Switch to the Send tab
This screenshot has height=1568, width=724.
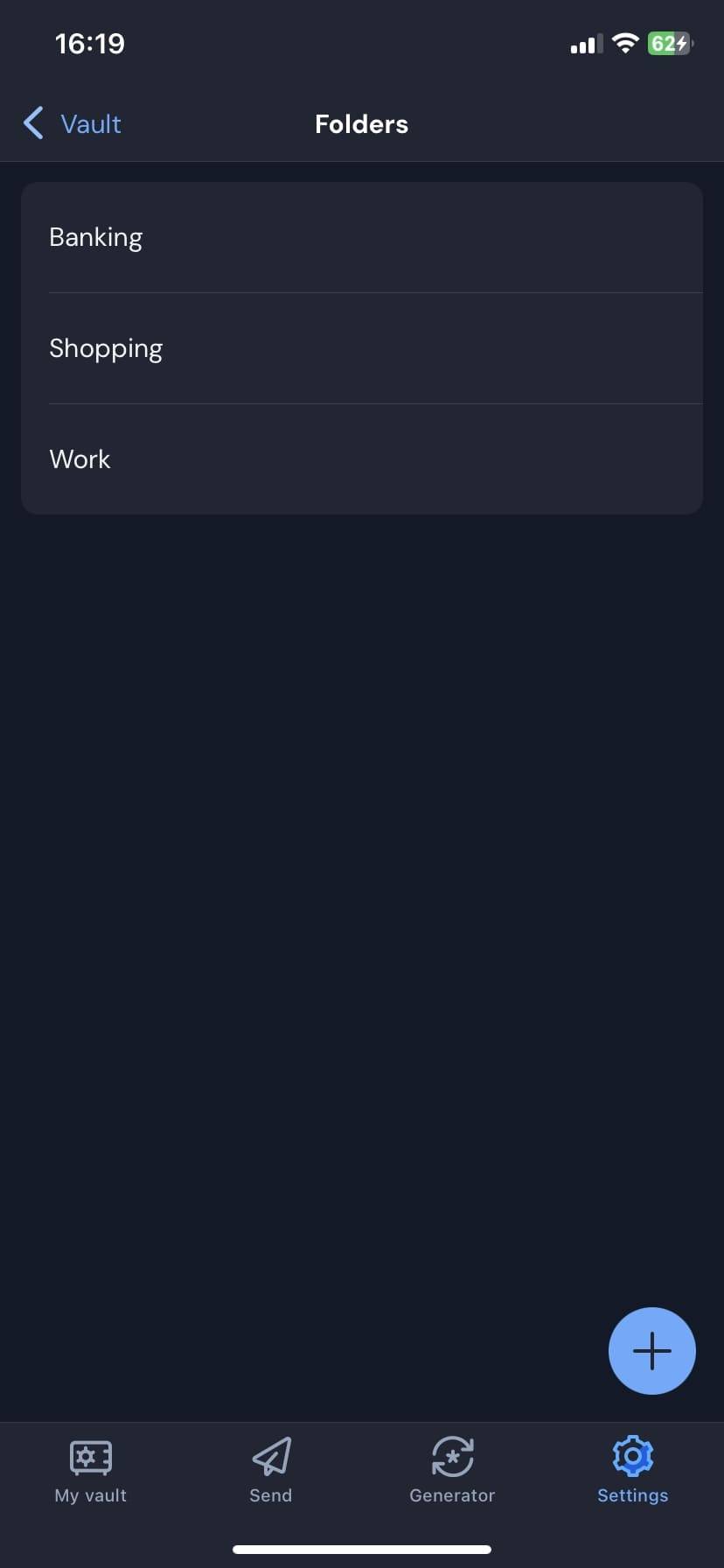(x=271, y=1471)
